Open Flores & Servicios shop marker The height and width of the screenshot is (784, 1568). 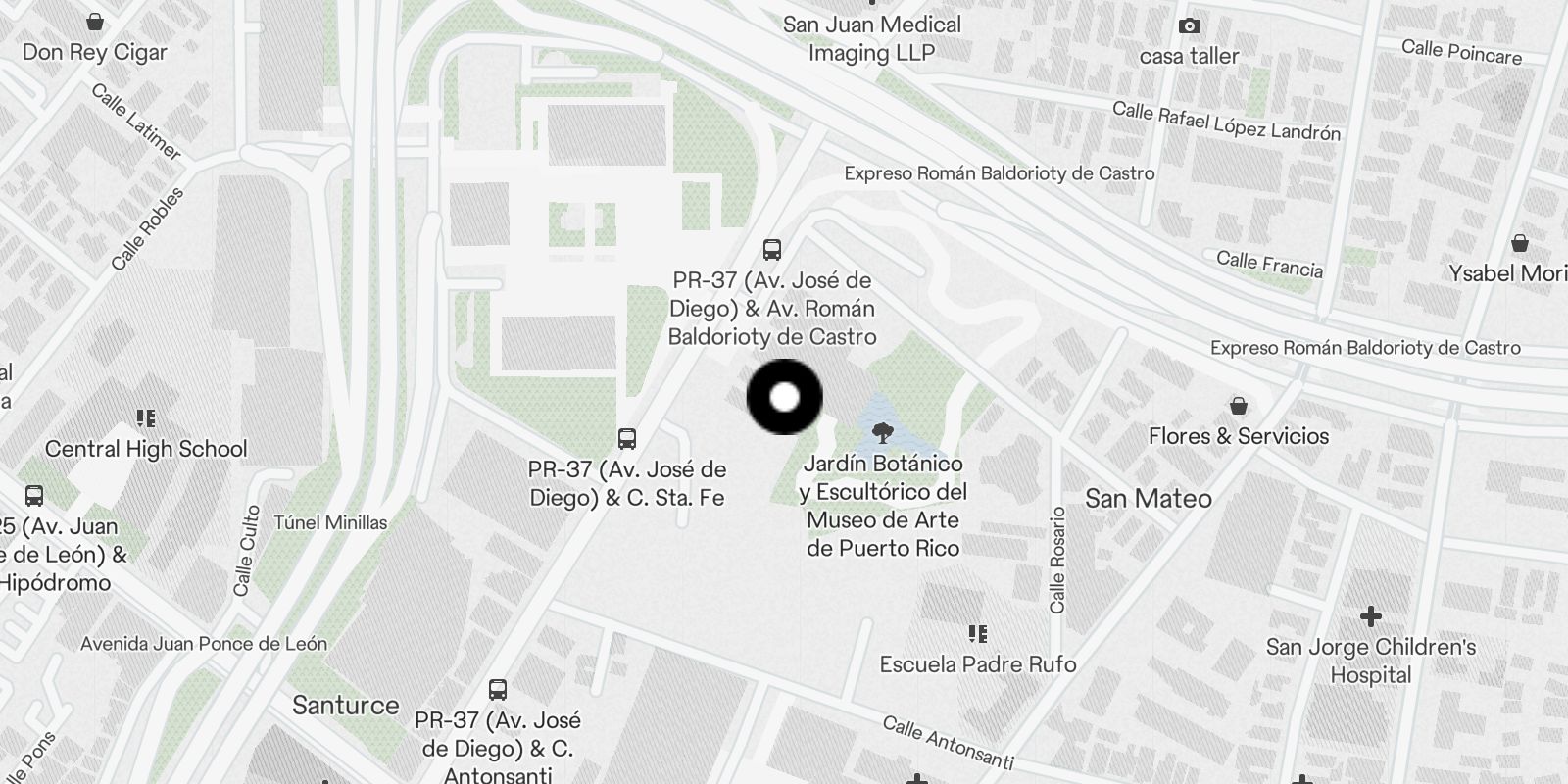[x=1239, y=406]
